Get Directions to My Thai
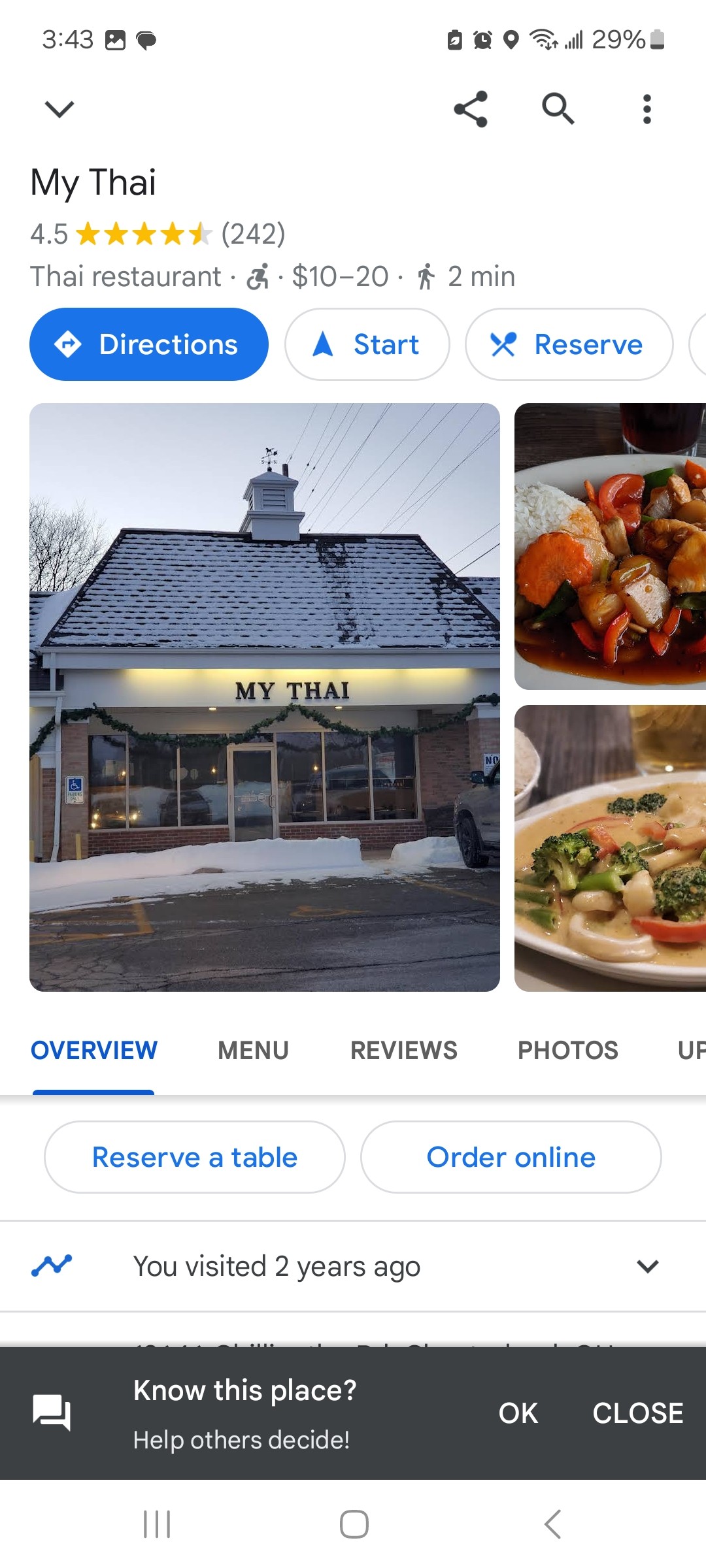The image size is (706, 1568). (x=149, y=344)
